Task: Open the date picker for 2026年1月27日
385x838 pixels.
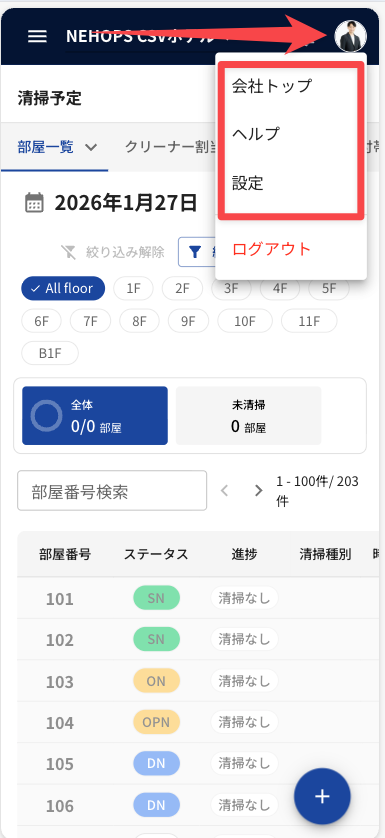Action: (x=111, y=203)
